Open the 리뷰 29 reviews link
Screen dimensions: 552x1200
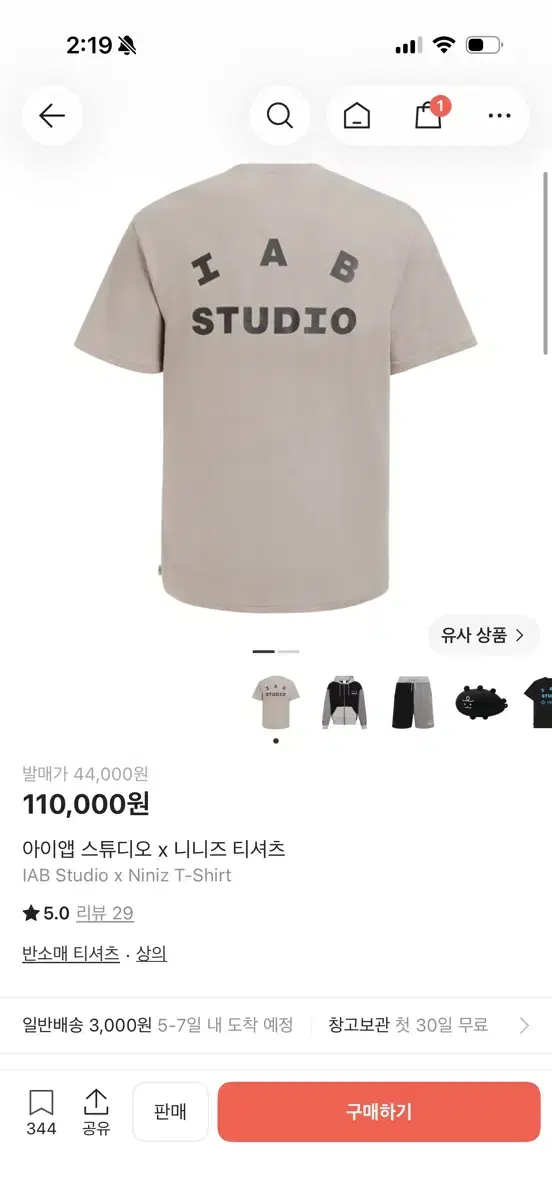(109, 913)
